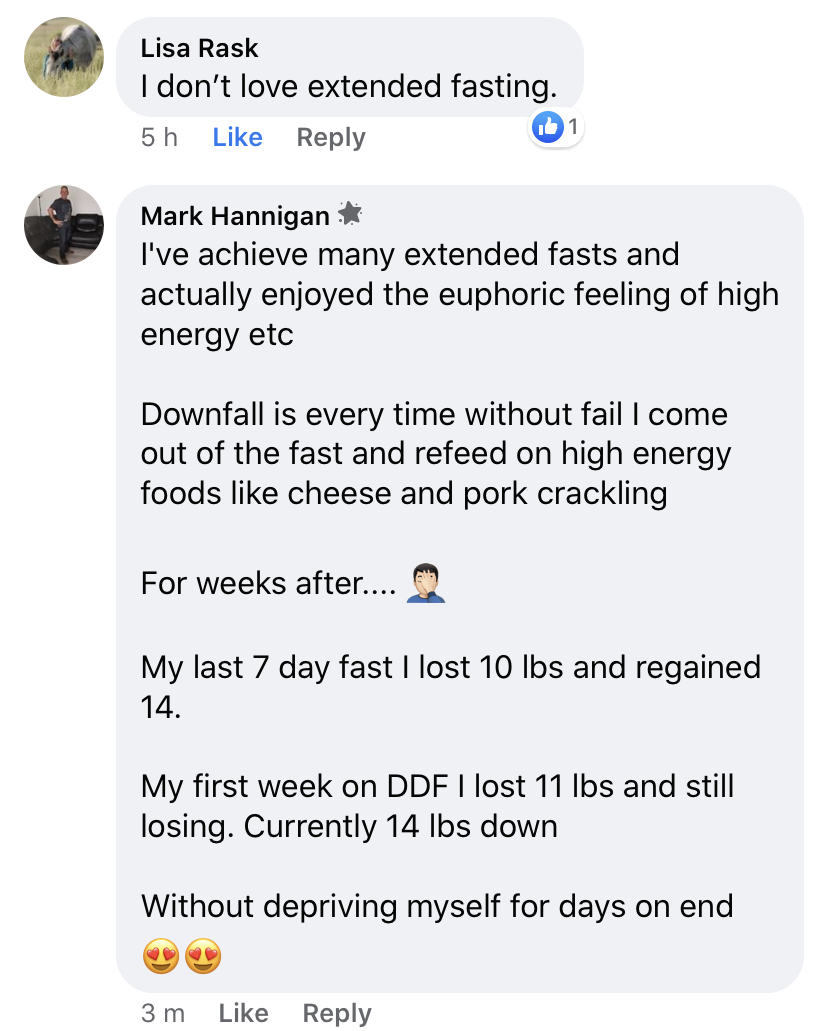Reply to Mark Hannigan's comment
Screen dimensions: 828x1031
(337, 1013)
